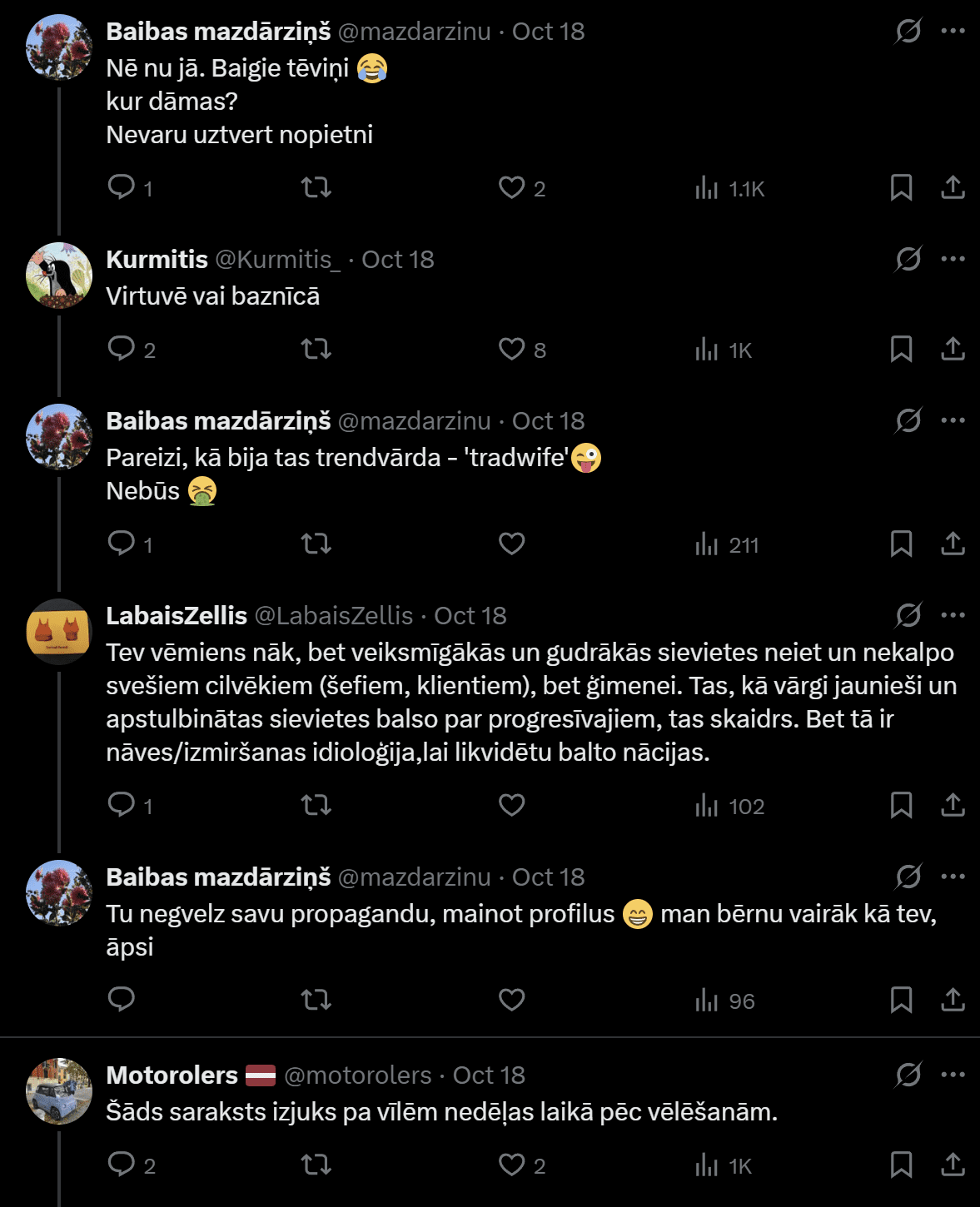Reply to 'Tu negvelz savu propagandu' tweet
The image size is (980, 1207).
tap(122, 999)
